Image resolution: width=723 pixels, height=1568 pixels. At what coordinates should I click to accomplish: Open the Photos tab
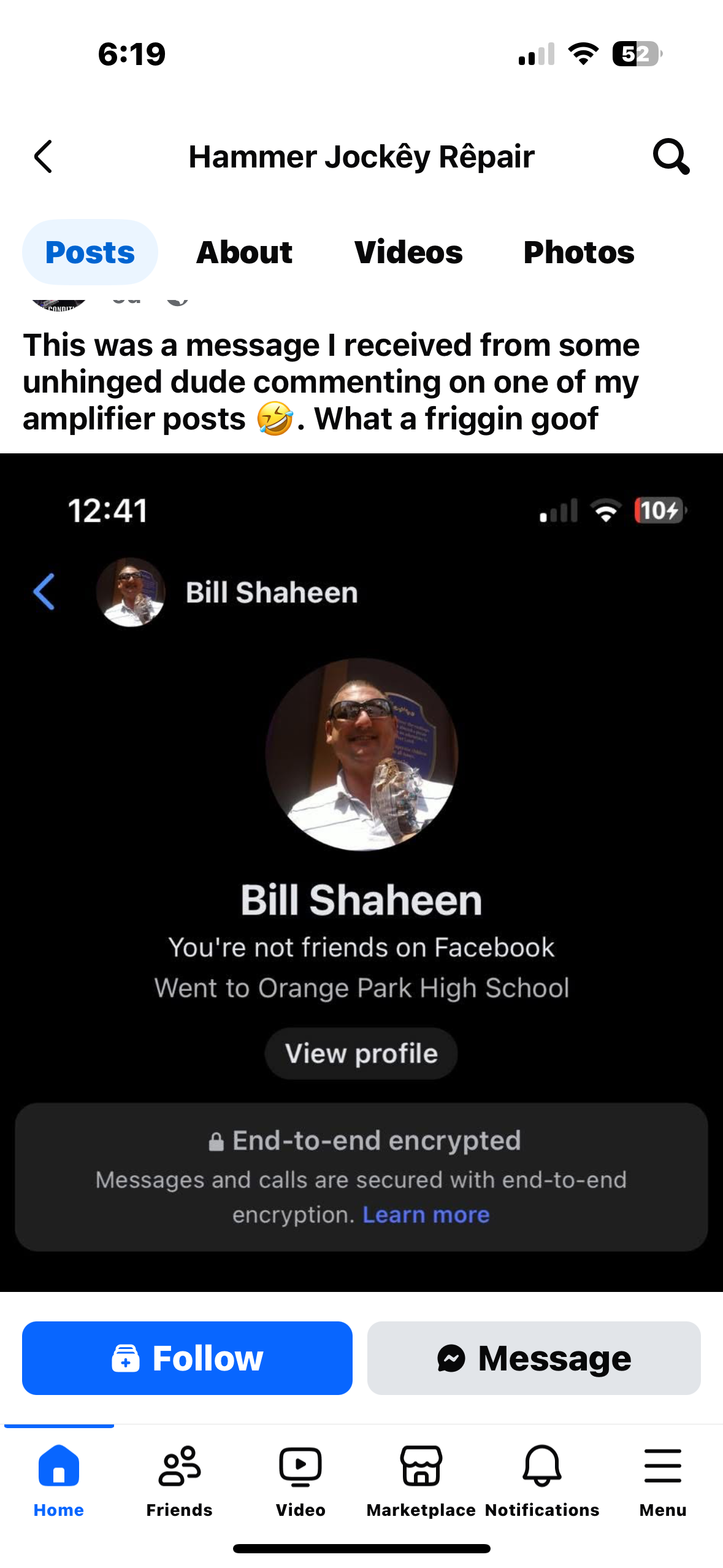click(578, 252)
